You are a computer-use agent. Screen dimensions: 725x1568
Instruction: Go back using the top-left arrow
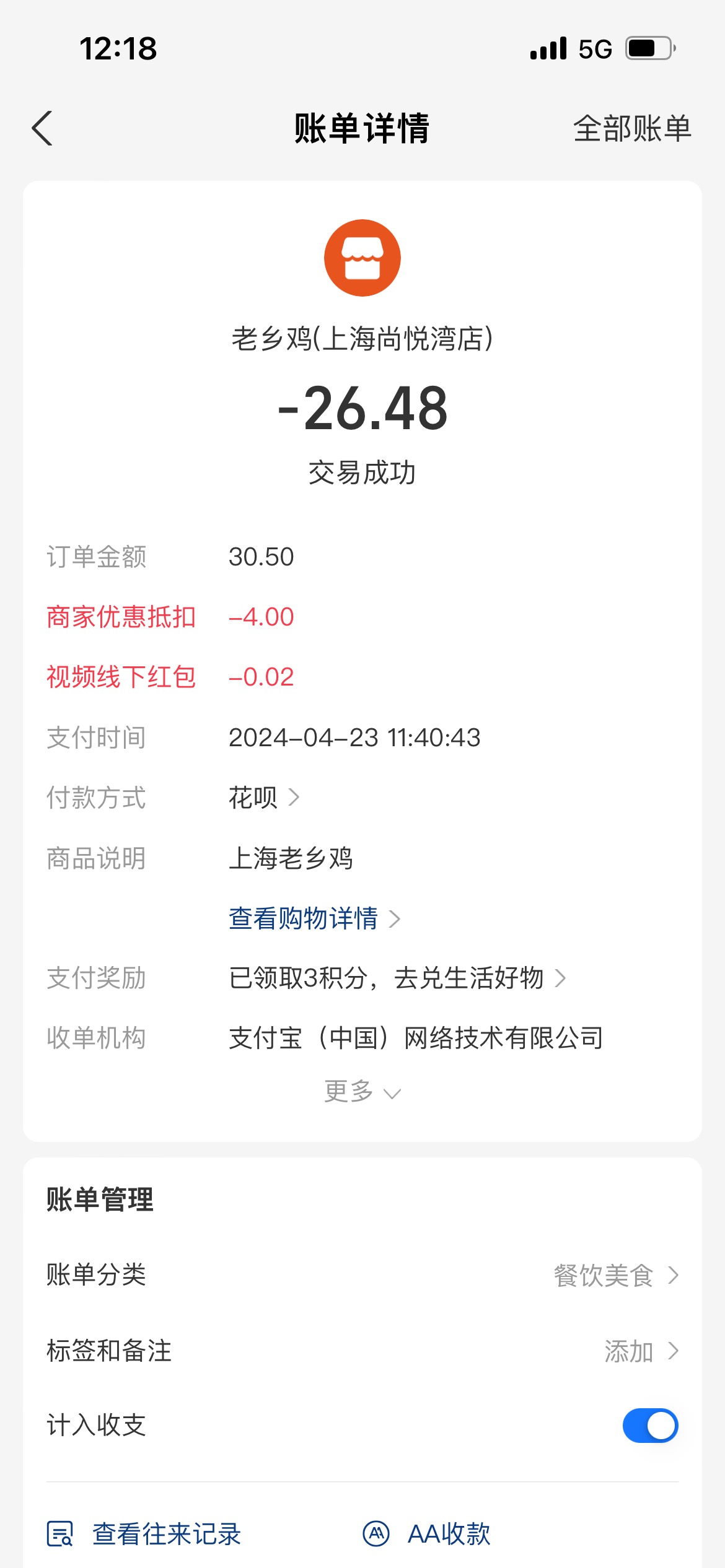[42, 129]
